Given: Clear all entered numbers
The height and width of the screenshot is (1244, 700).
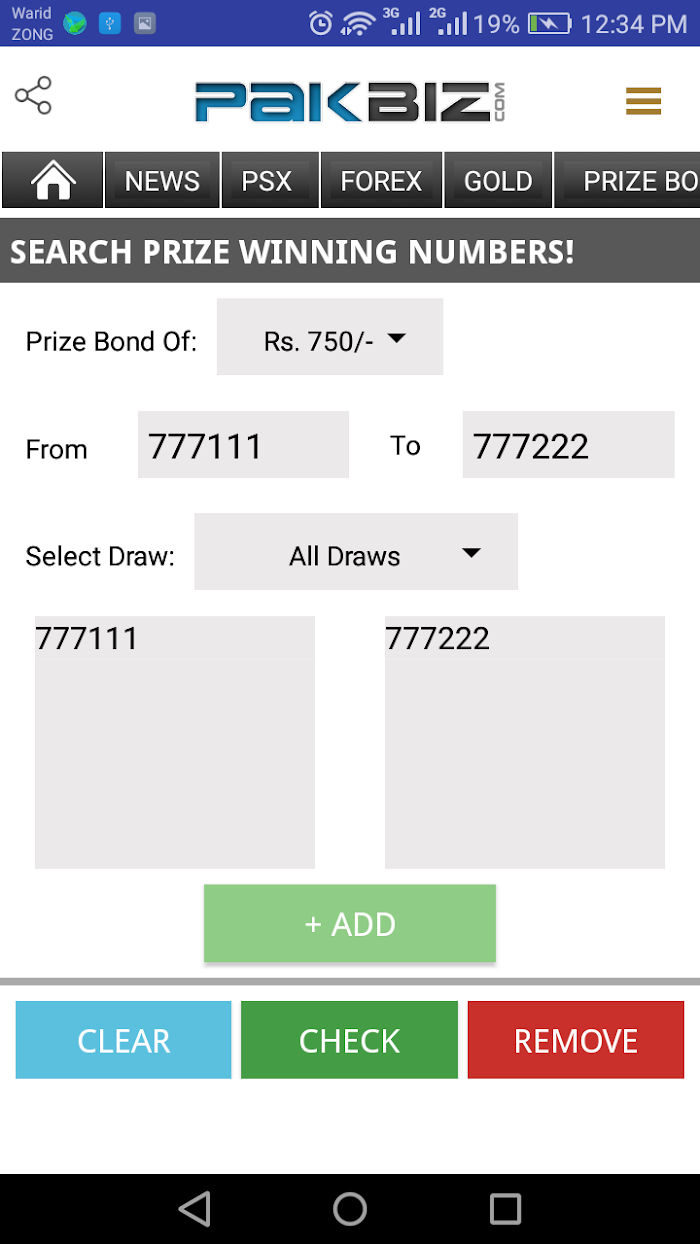Looking at the screenshot, I should (x=123, y=1040).
